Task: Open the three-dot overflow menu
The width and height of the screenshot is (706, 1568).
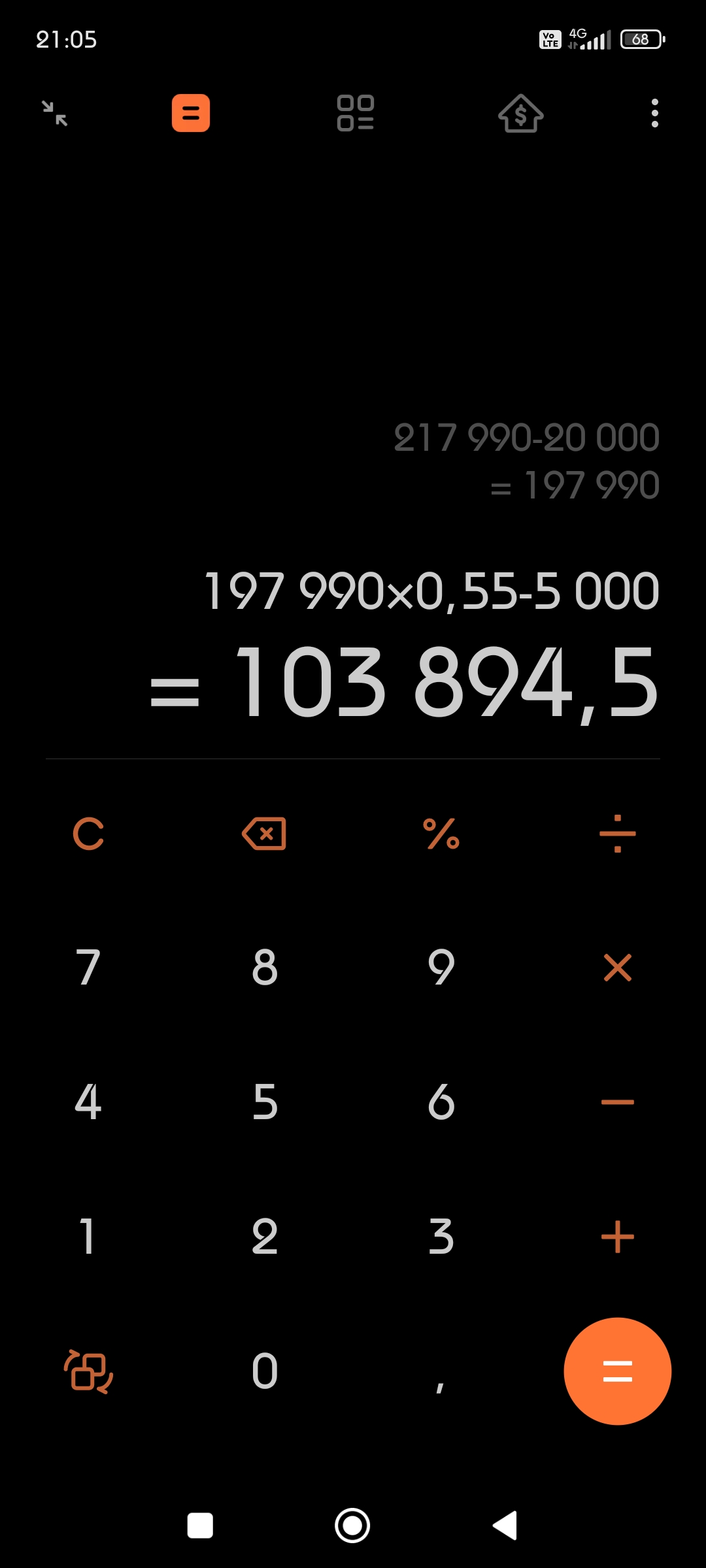Action: [x=654, y=114]
